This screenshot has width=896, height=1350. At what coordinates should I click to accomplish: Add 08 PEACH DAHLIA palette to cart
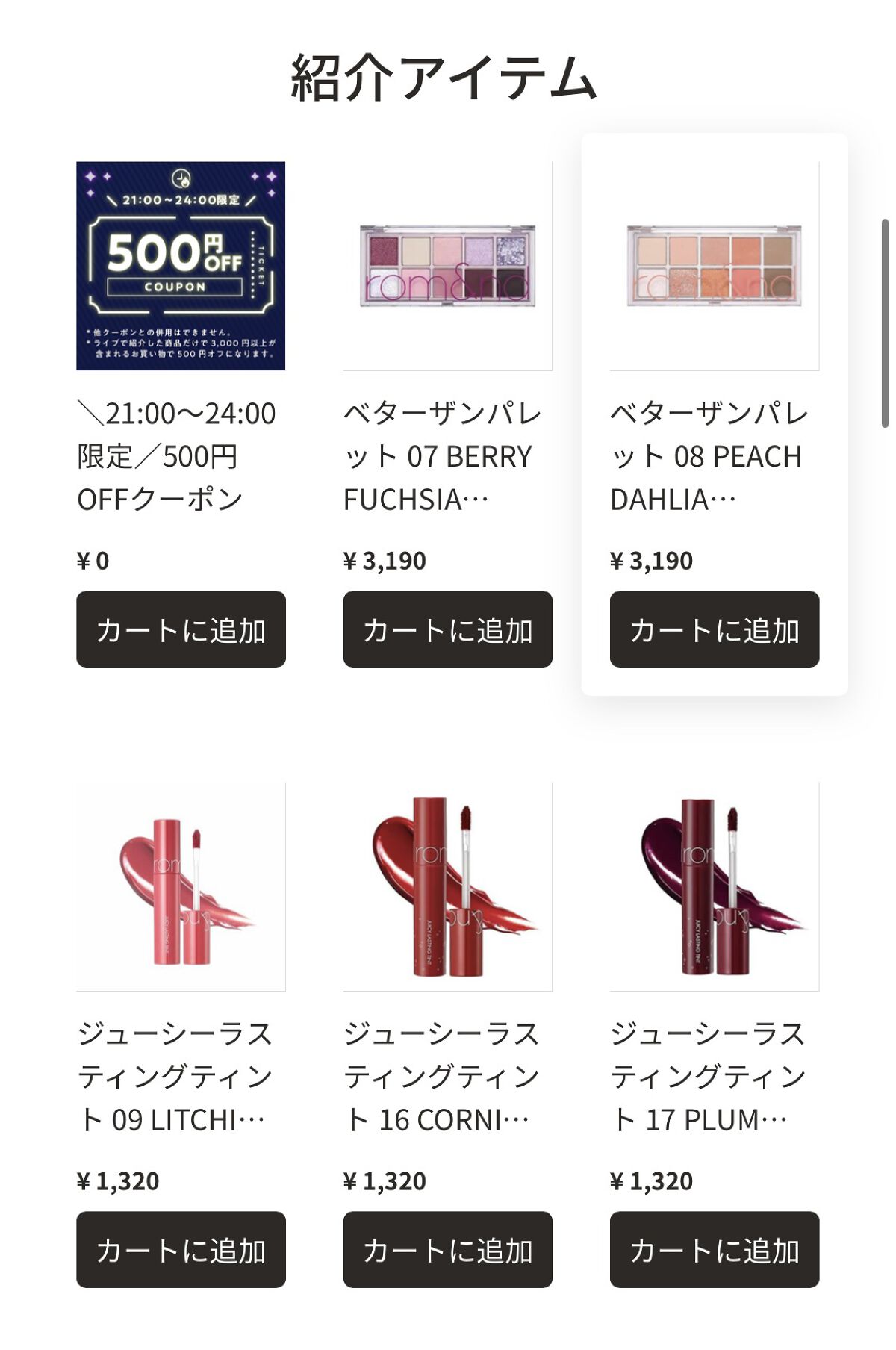[714, 629]
